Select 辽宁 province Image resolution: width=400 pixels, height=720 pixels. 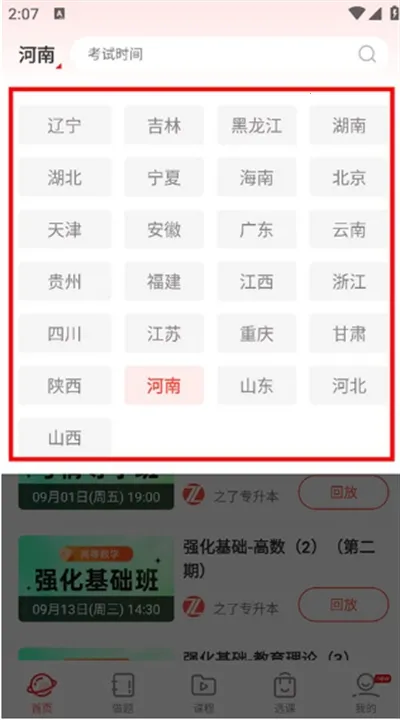click(x=65, y=125)
